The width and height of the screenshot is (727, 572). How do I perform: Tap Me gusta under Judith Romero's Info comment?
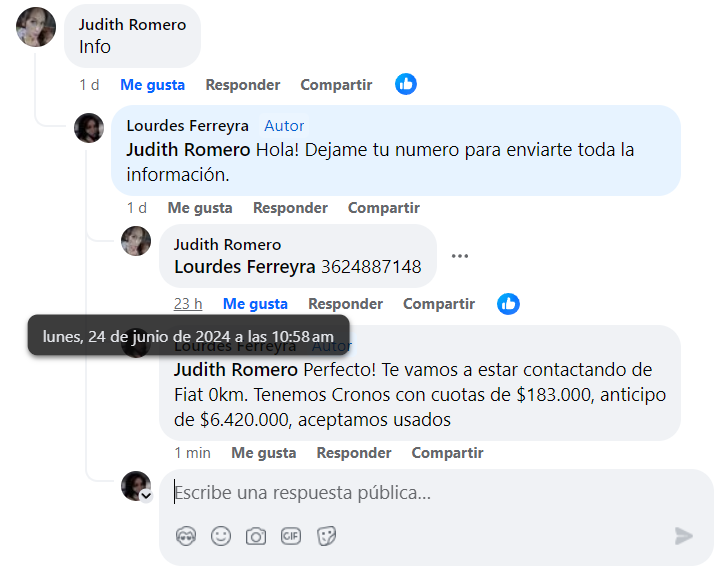pos(152,85)
